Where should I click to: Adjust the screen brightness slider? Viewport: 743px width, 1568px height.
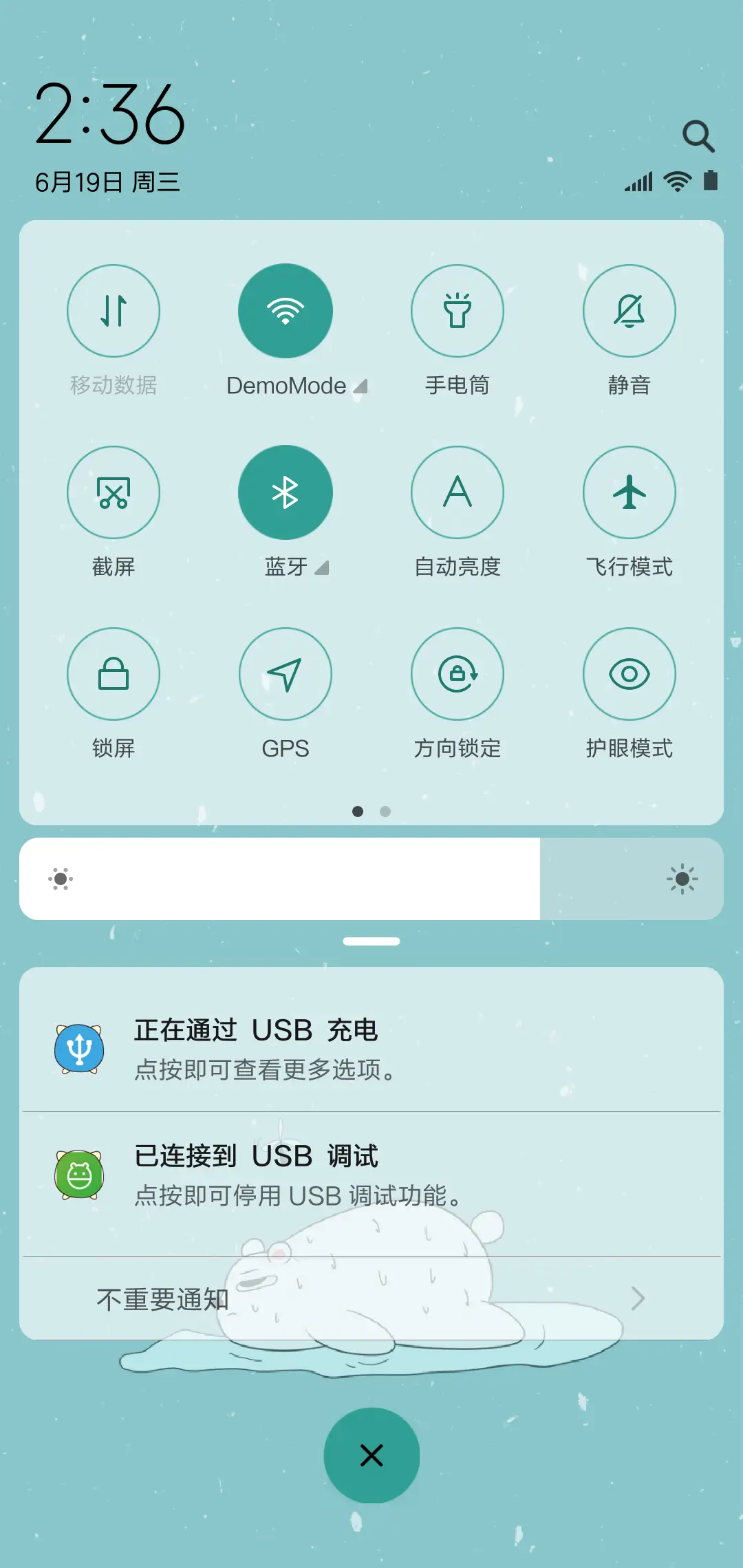(x=371, y=879)
